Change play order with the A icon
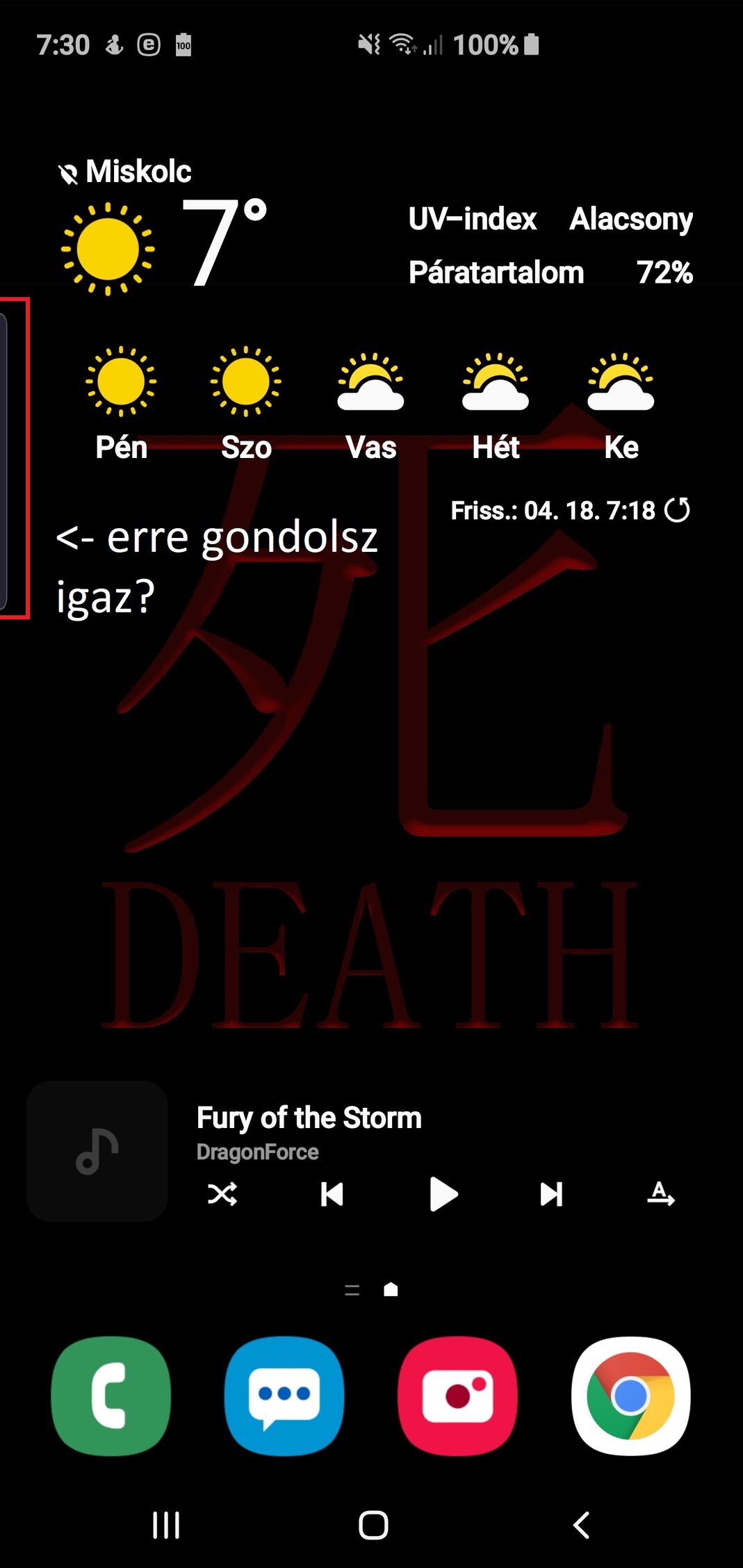The image size is (743, 1568). 660,1193
